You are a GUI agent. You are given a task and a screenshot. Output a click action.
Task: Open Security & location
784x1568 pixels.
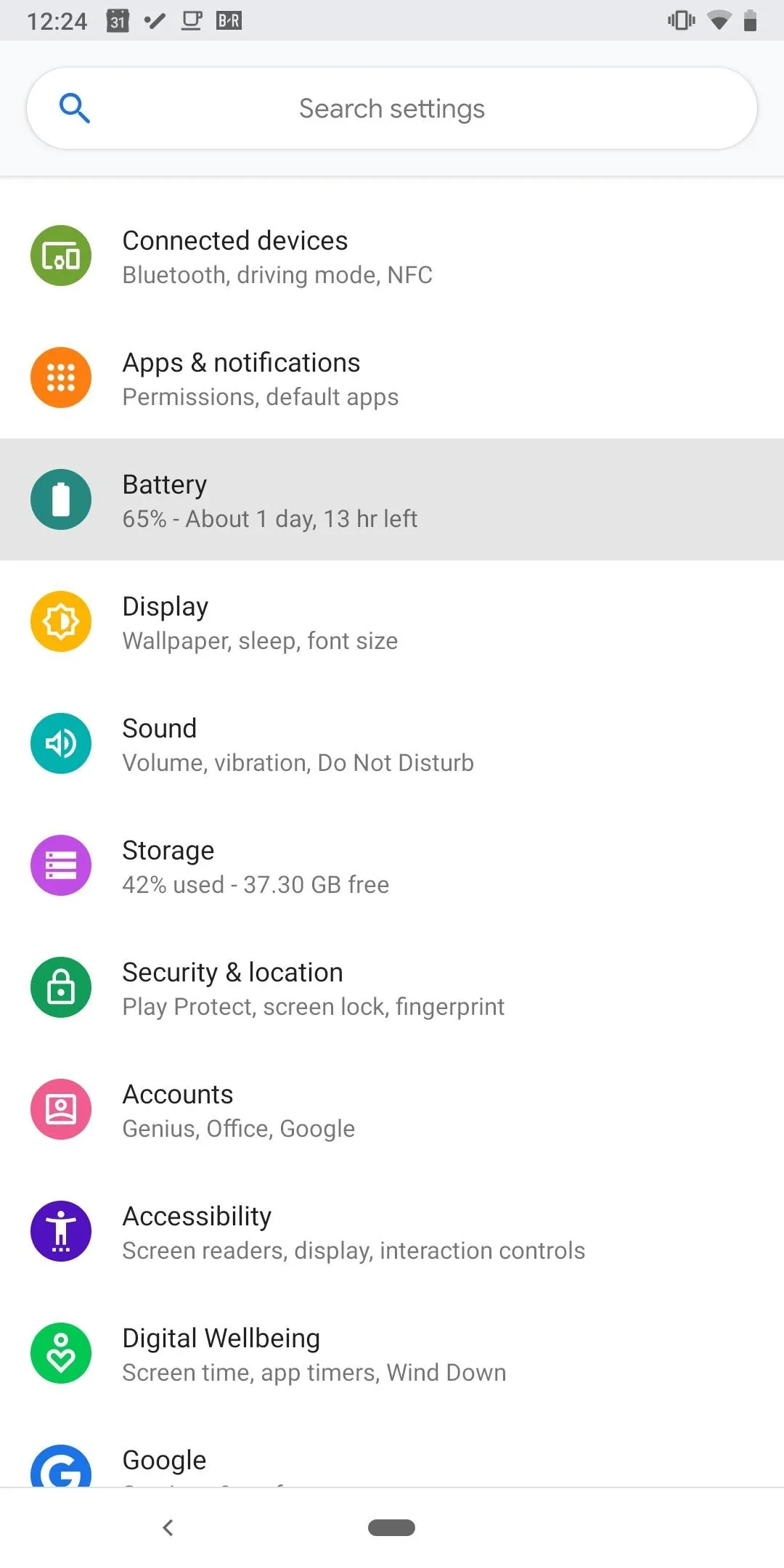392,987
